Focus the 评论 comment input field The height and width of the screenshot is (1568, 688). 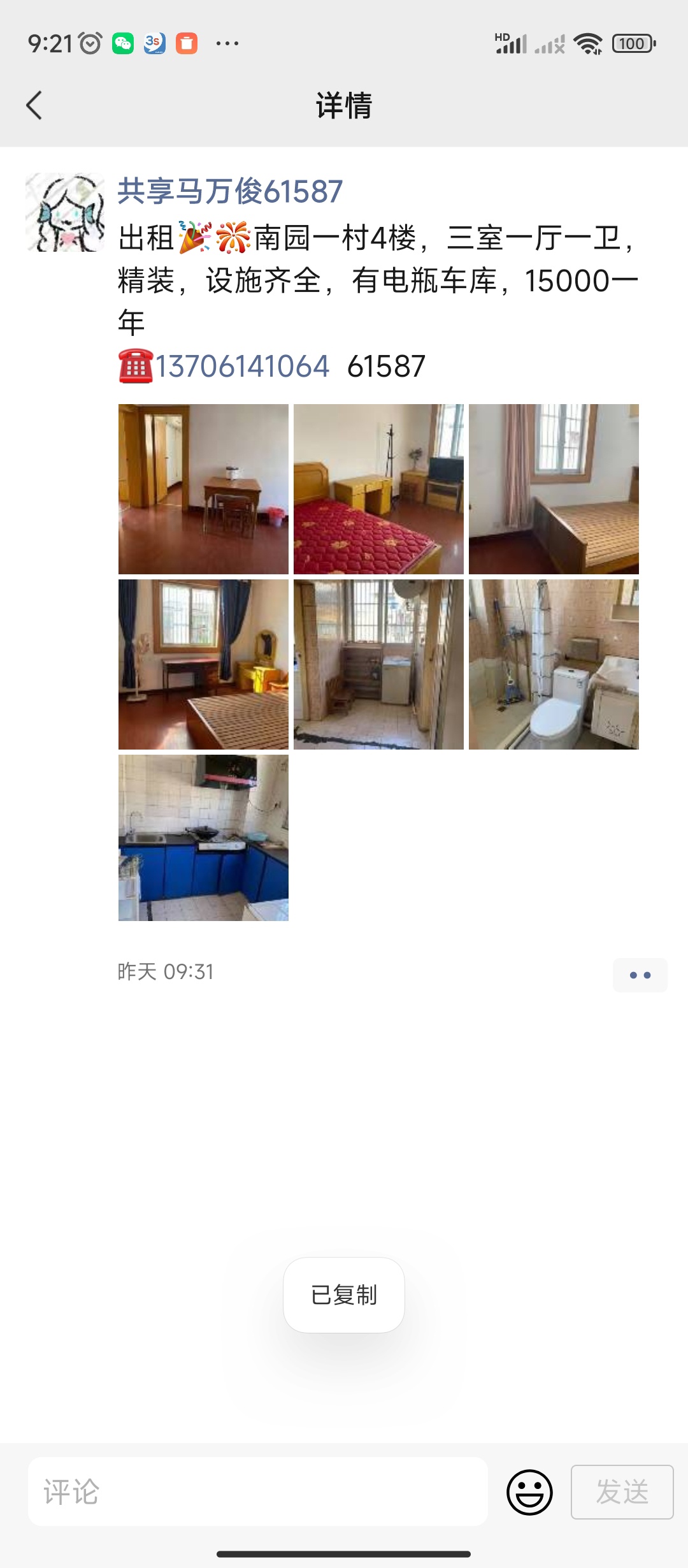257,1492
